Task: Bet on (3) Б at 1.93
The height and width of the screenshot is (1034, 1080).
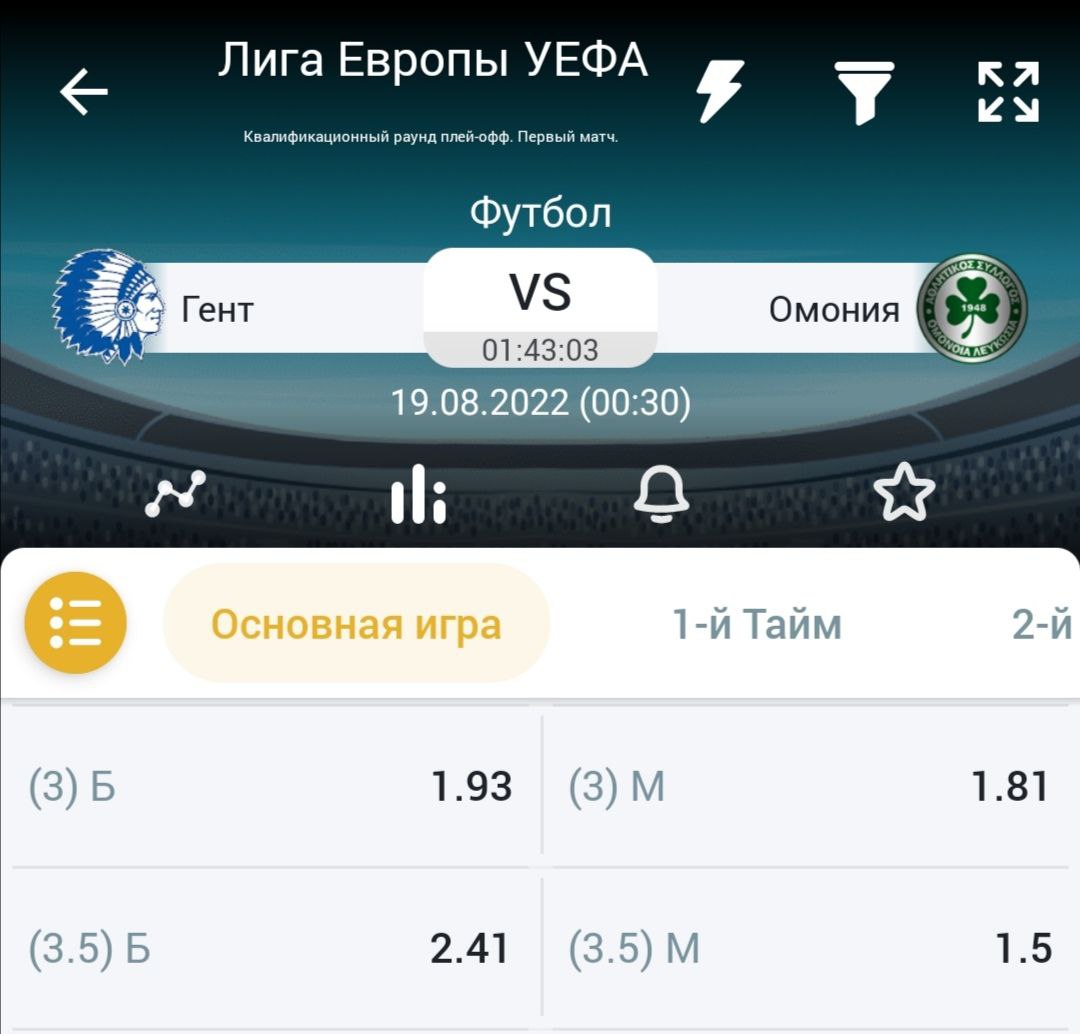Action: 272,787
